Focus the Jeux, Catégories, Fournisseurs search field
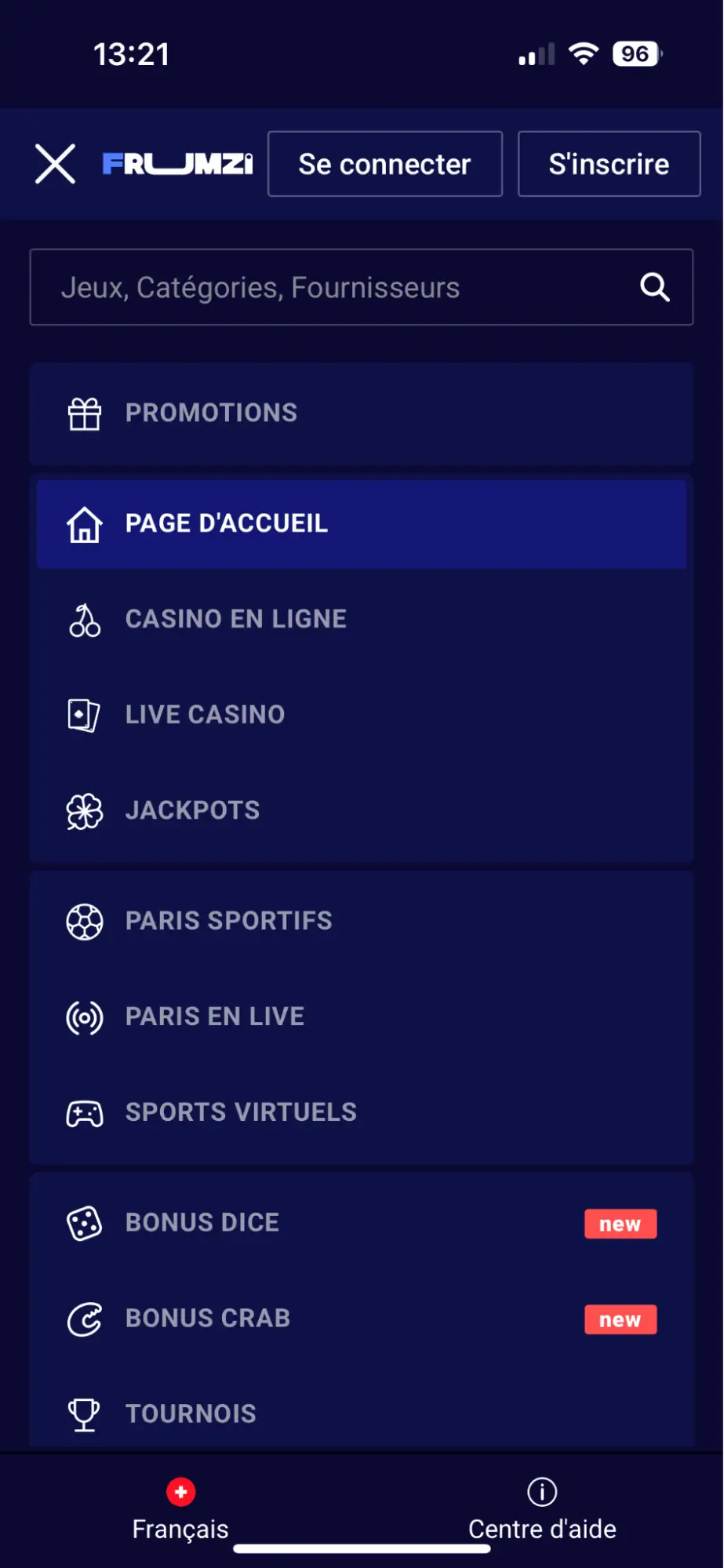This screenshot has width=724, height=1568. [x=337, y=287]
